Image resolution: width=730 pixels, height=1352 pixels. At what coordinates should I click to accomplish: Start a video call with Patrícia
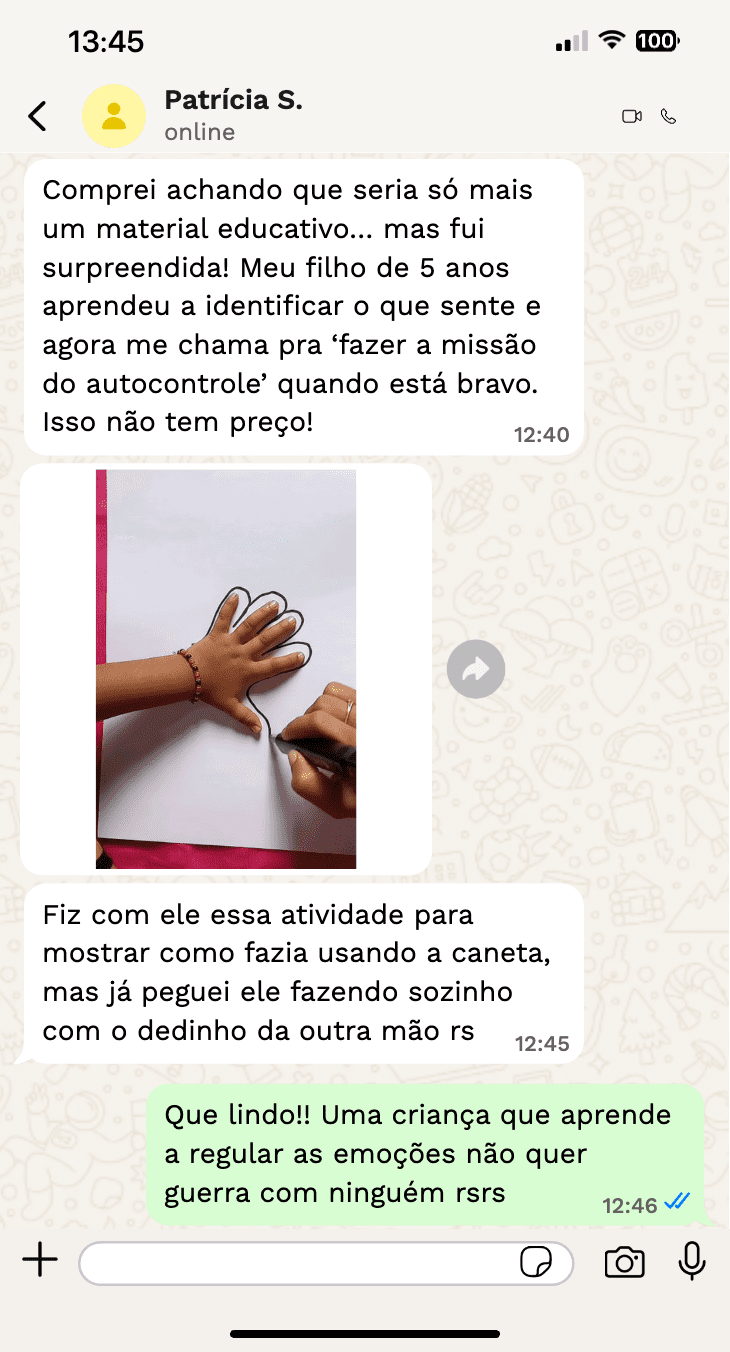click(x=632, y=116)
